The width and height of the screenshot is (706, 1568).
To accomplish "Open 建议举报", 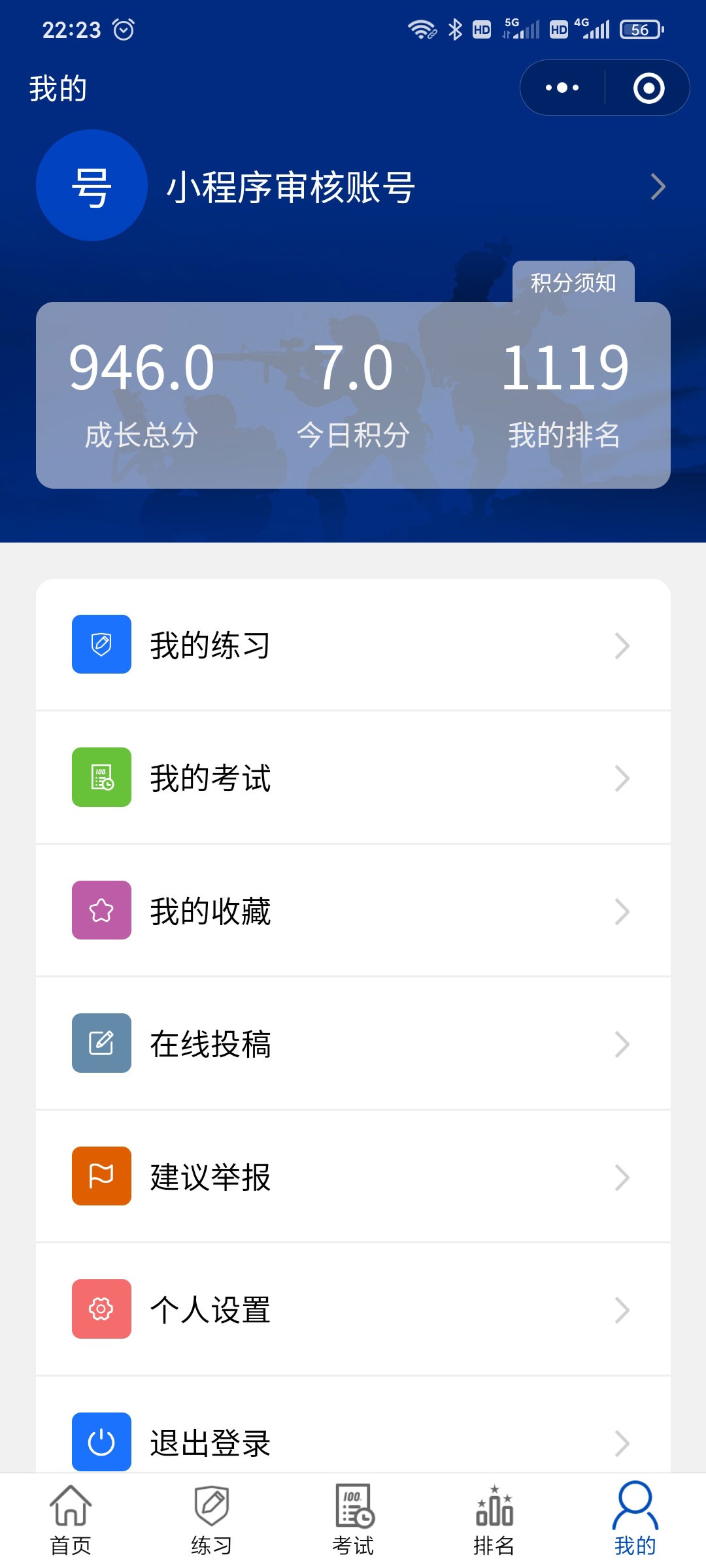I will [x=353, y=1177].
